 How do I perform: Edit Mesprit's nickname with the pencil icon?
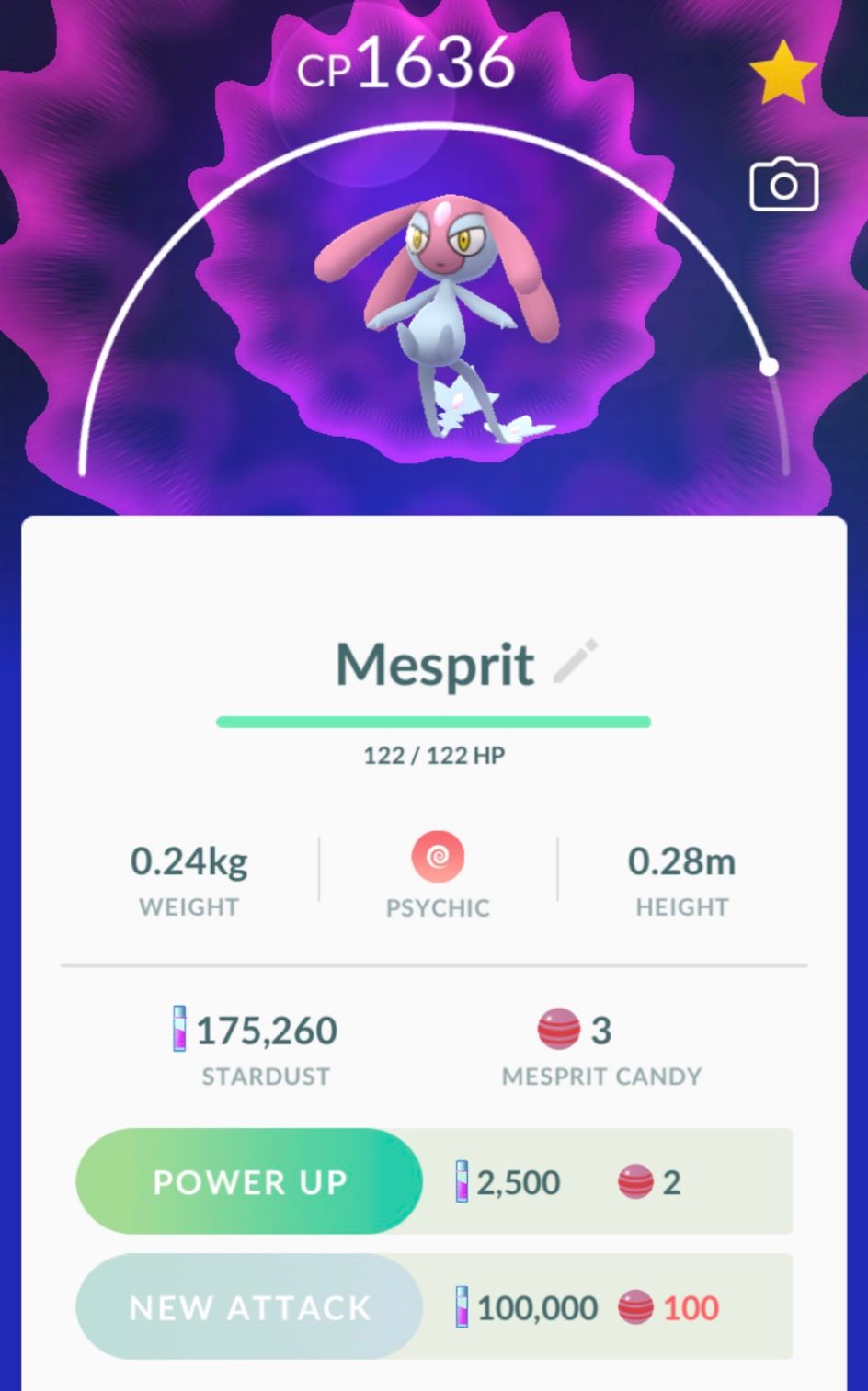pyautogui.click(x=577, y=661)
